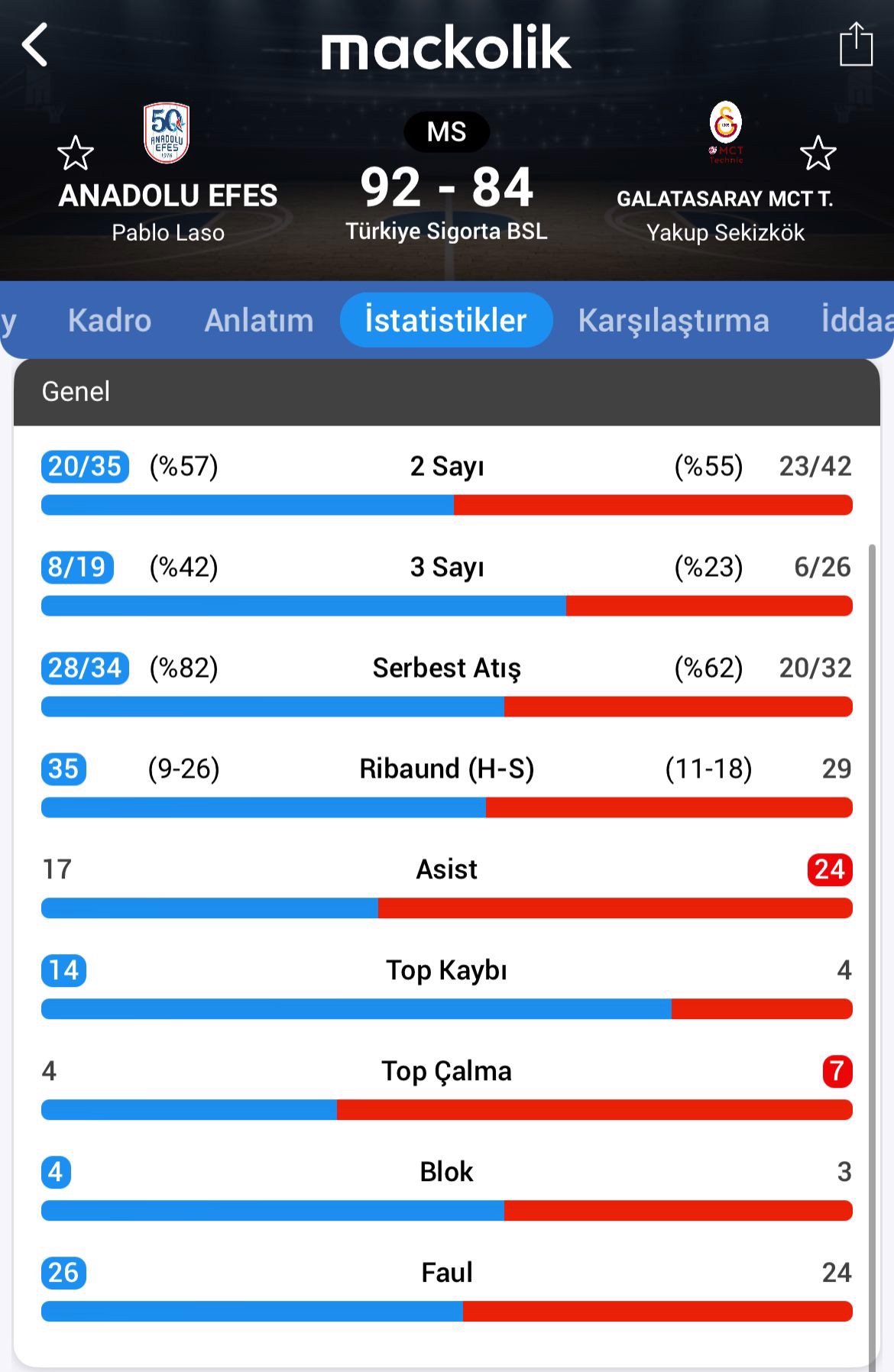Screen dimensions: 894x1372
Task: Go back using the top-left arrow
Action: click(35, 45)
